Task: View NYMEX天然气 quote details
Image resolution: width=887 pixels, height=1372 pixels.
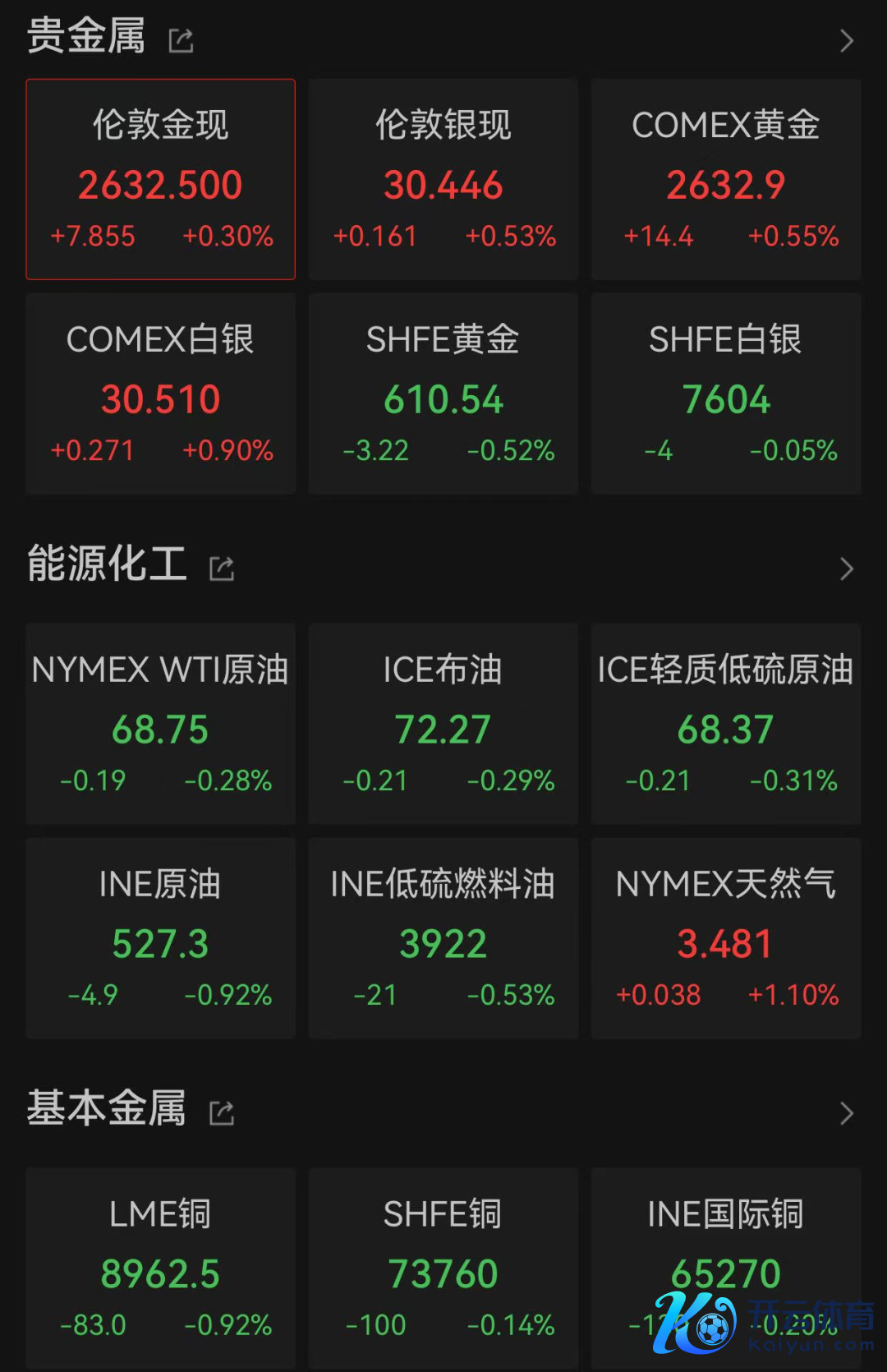Action: pyautogui.click(x=725, y=938)
